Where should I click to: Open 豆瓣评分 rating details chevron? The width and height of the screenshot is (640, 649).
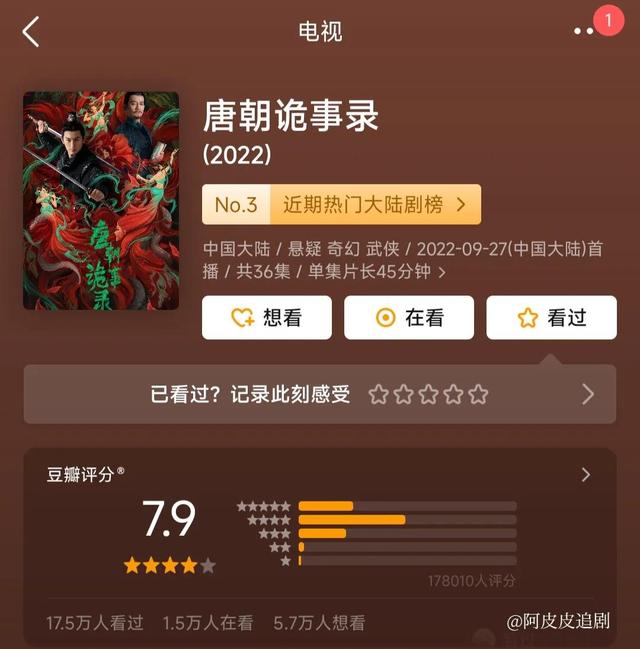coord(586,475)
